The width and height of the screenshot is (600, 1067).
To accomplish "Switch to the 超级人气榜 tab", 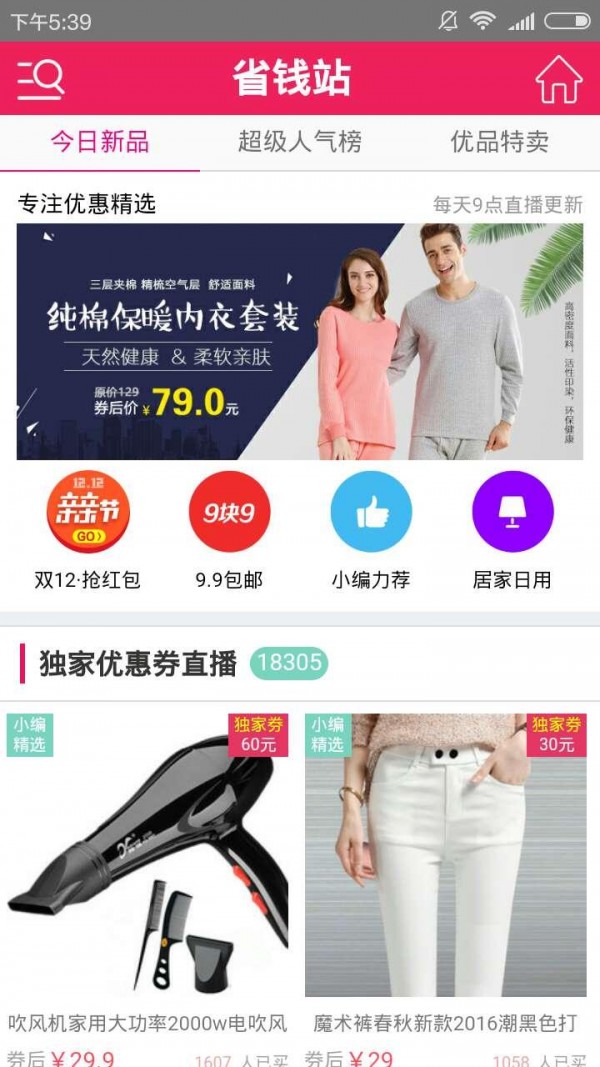I will pyautogui.click(x=300, y=142).
